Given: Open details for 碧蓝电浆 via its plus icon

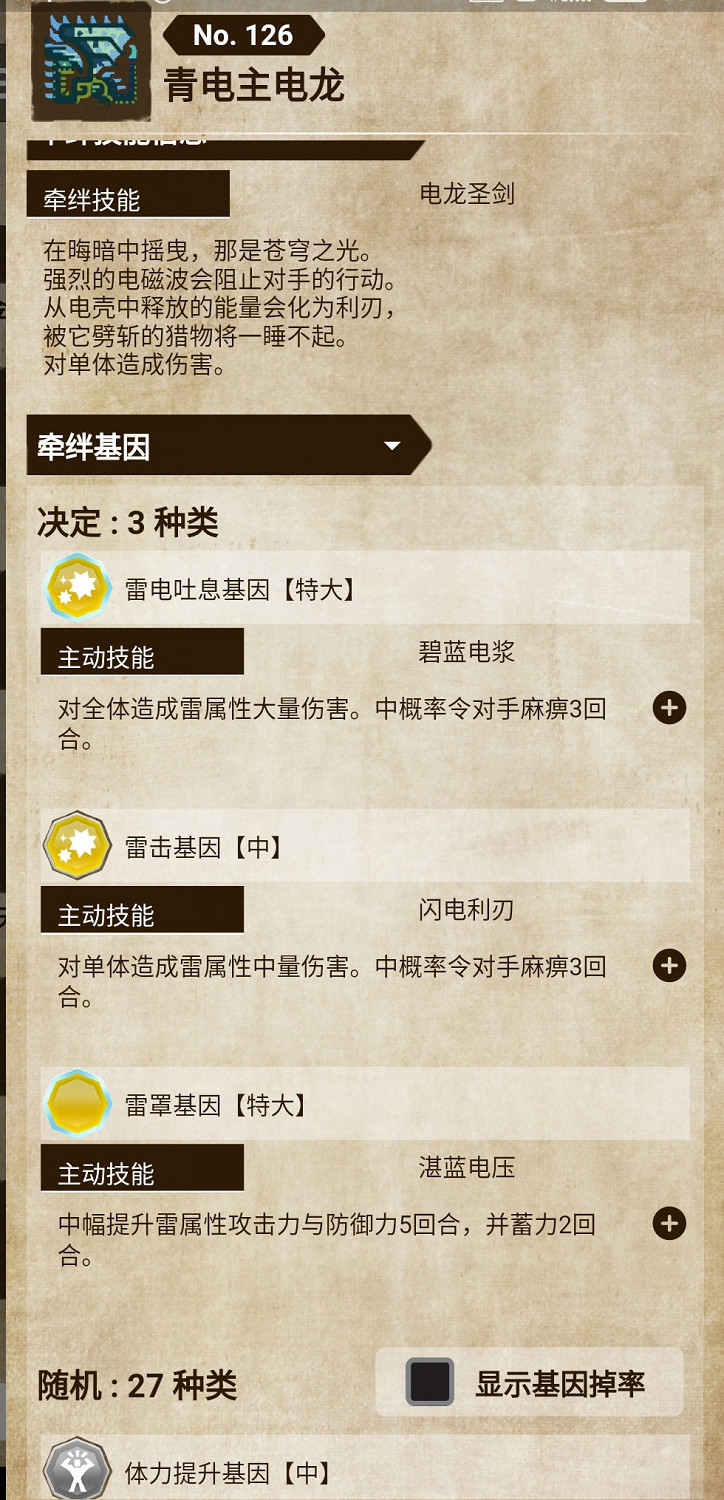Looking at the screenshot, I should 668,708.
